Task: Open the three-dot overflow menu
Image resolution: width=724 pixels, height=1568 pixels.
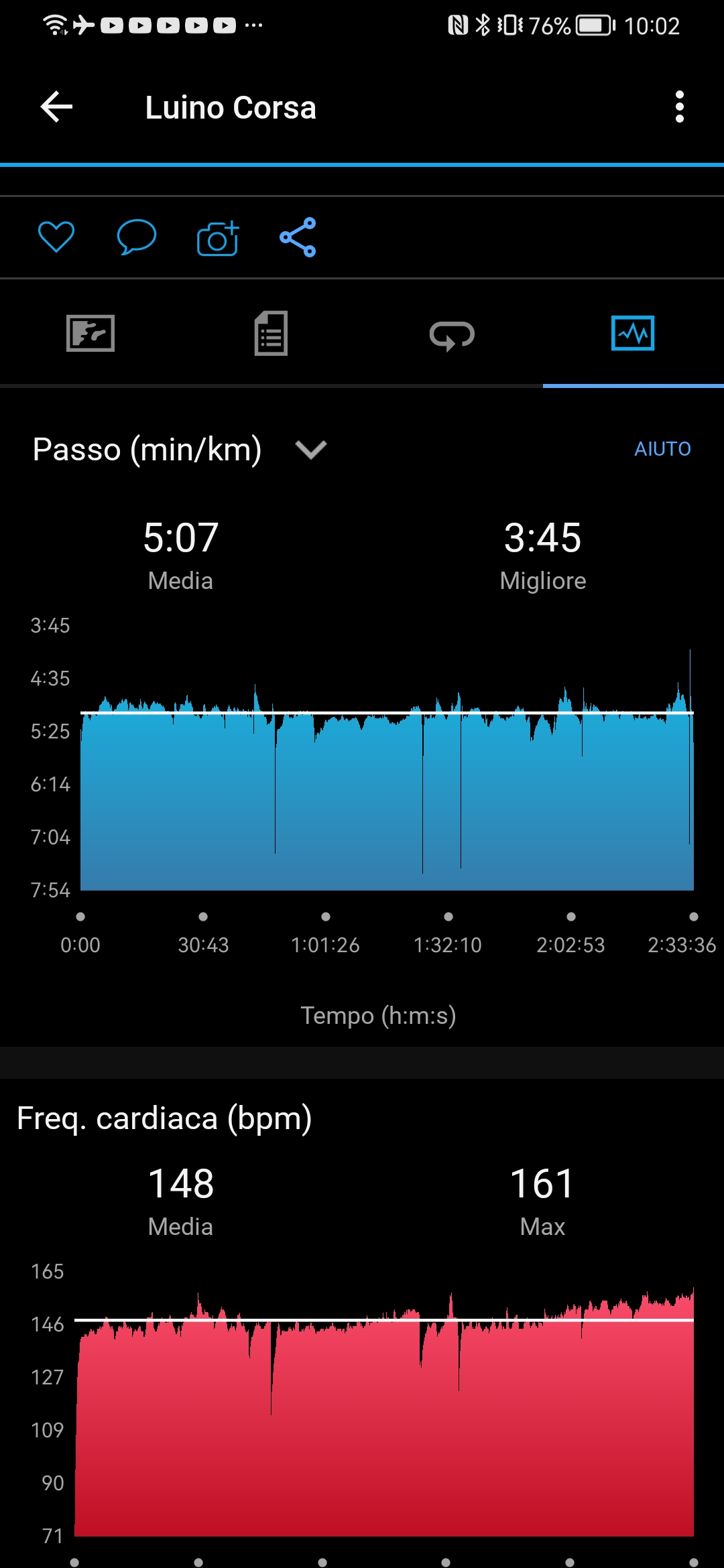Action: point(679,107)
